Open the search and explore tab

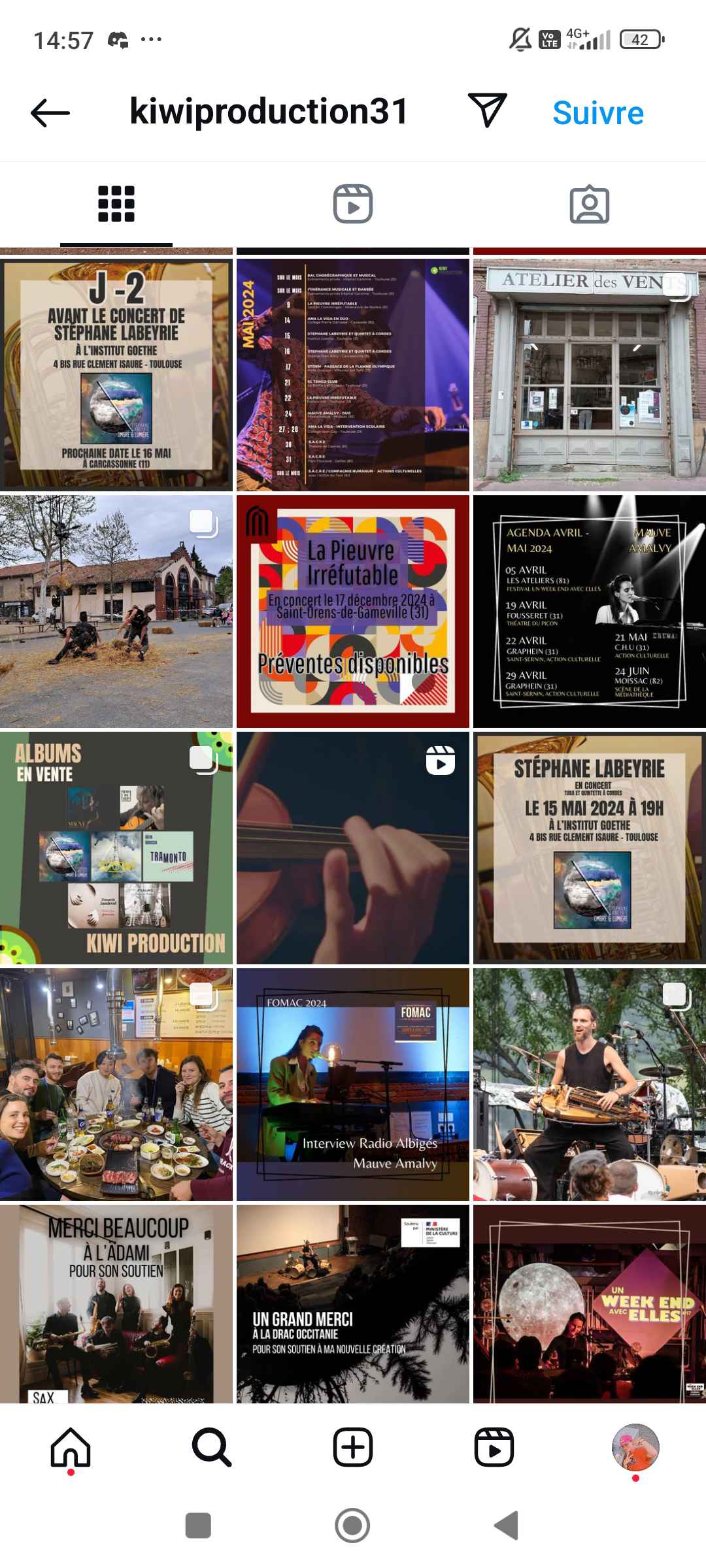[x=212, y=1448]
